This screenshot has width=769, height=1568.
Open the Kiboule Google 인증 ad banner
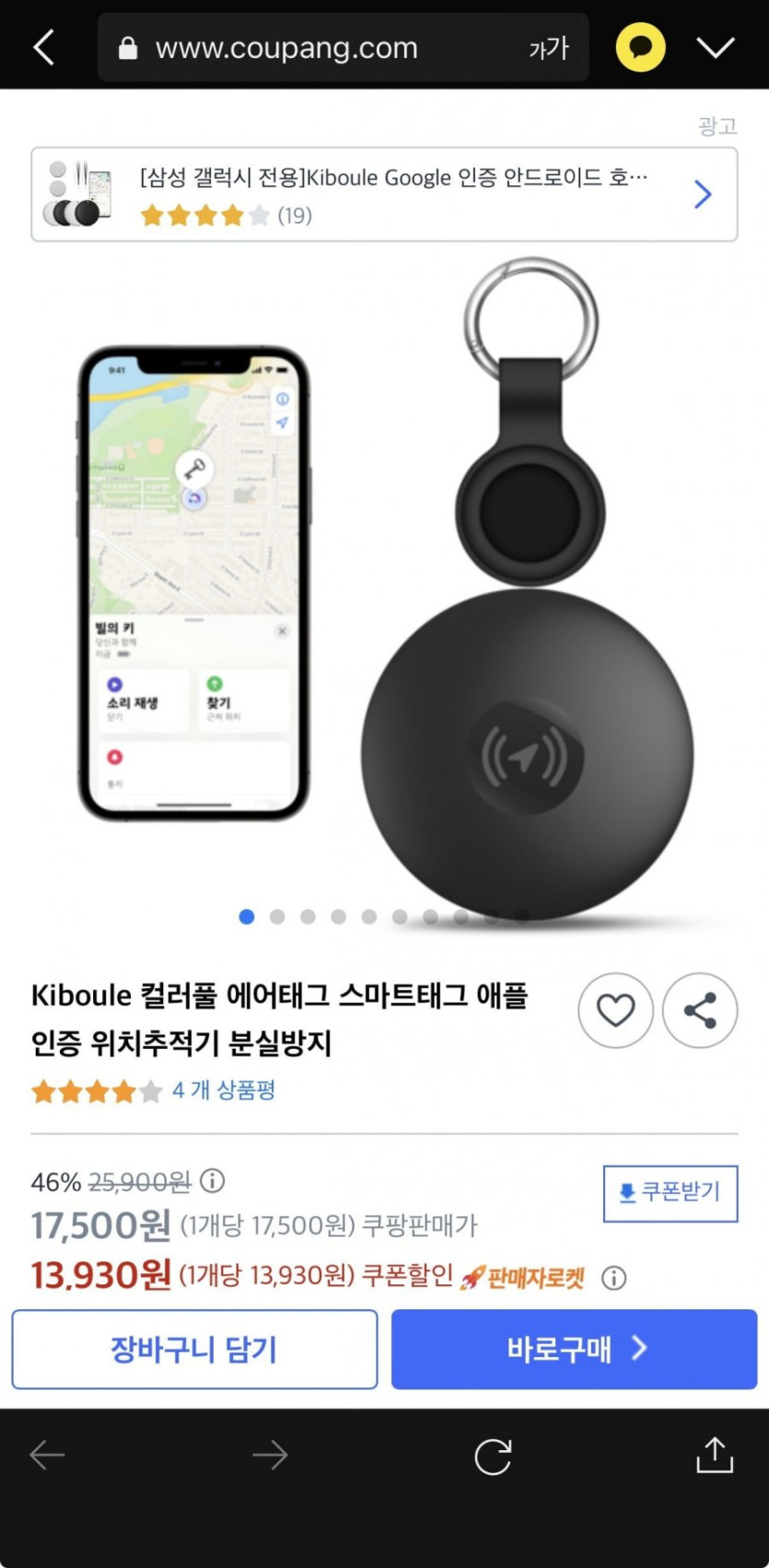tap(384, 194)
